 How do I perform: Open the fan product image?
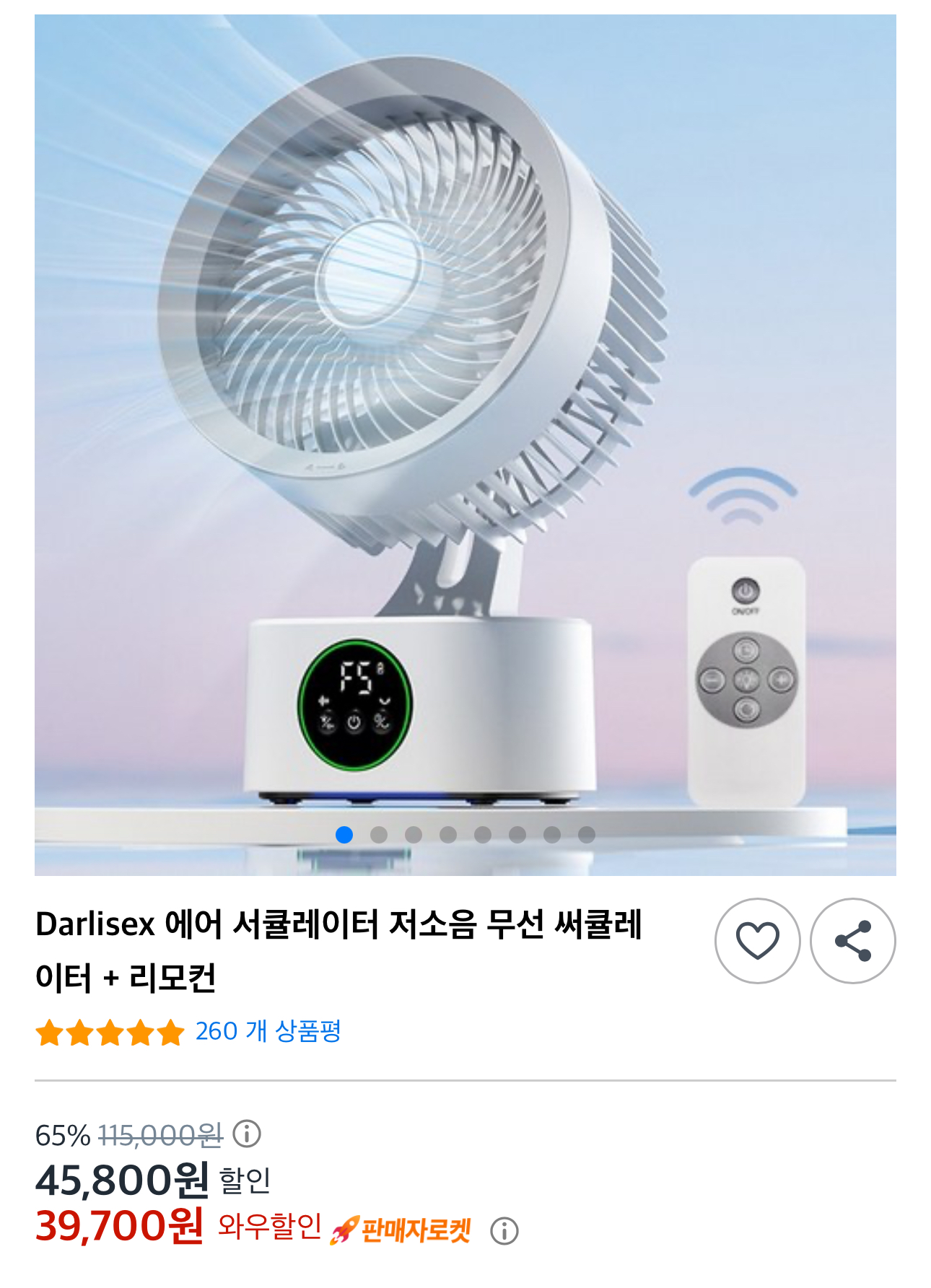[x=465, y=433]
